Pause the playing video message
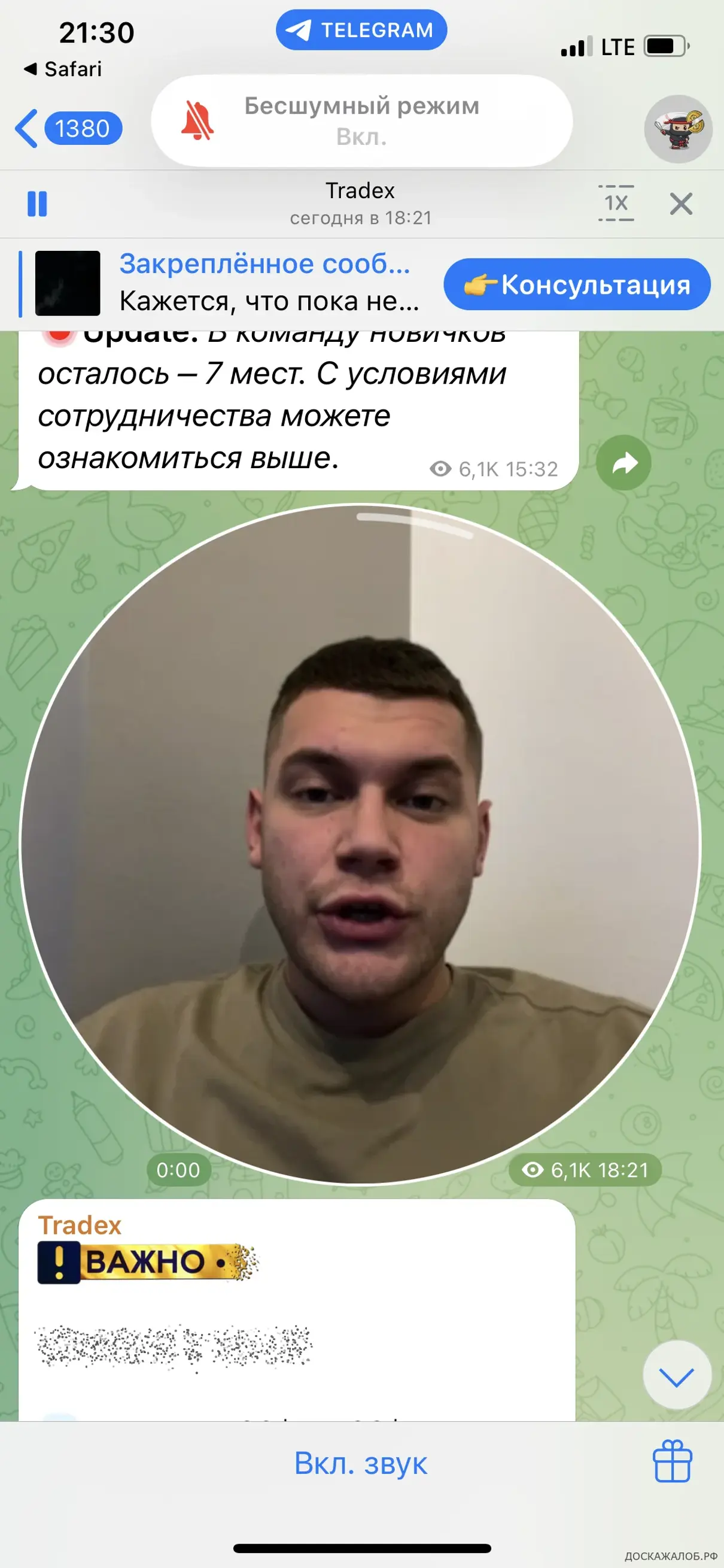The width and height of the screenshot is (724, 1568). pos(37,204)
